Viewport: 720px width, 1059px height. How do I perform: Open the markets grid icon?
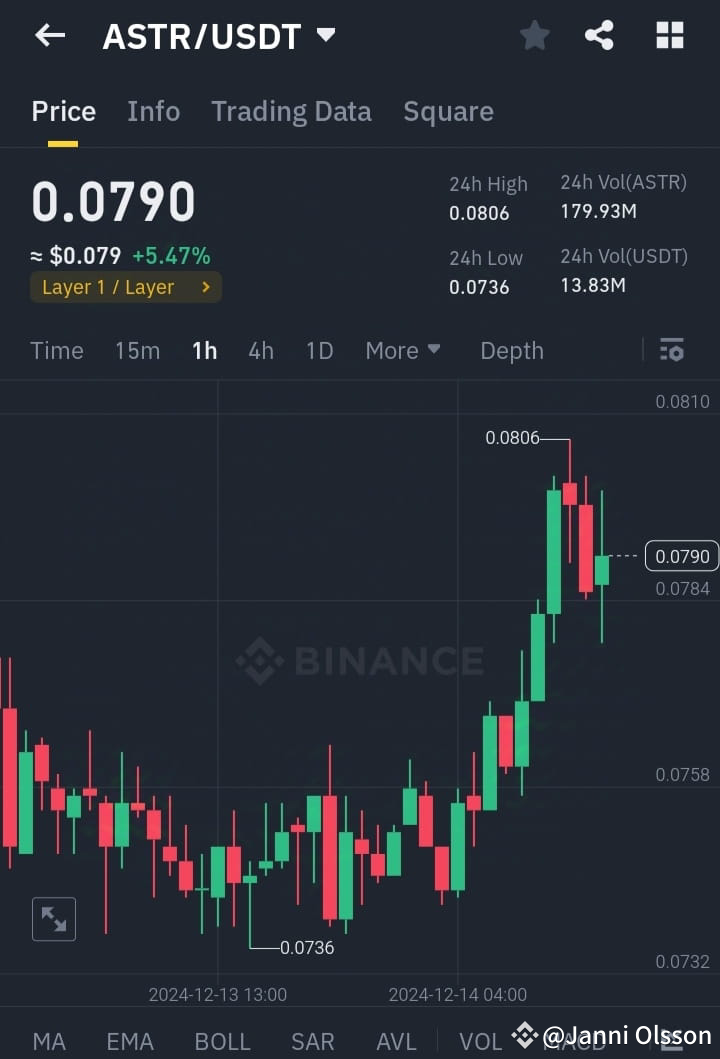[x=669, y=35]
